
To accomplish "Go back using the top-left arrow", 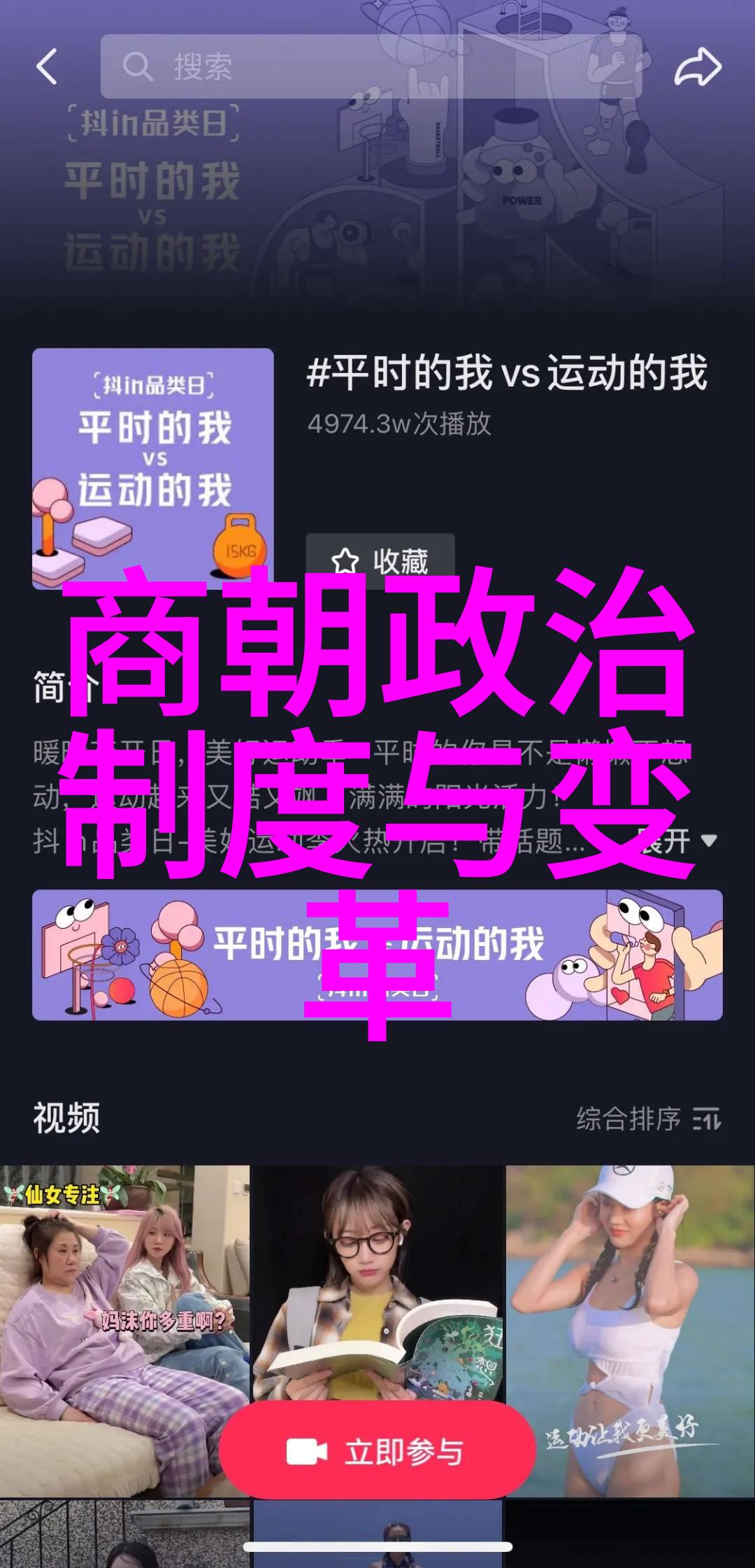I will [46, 67].
